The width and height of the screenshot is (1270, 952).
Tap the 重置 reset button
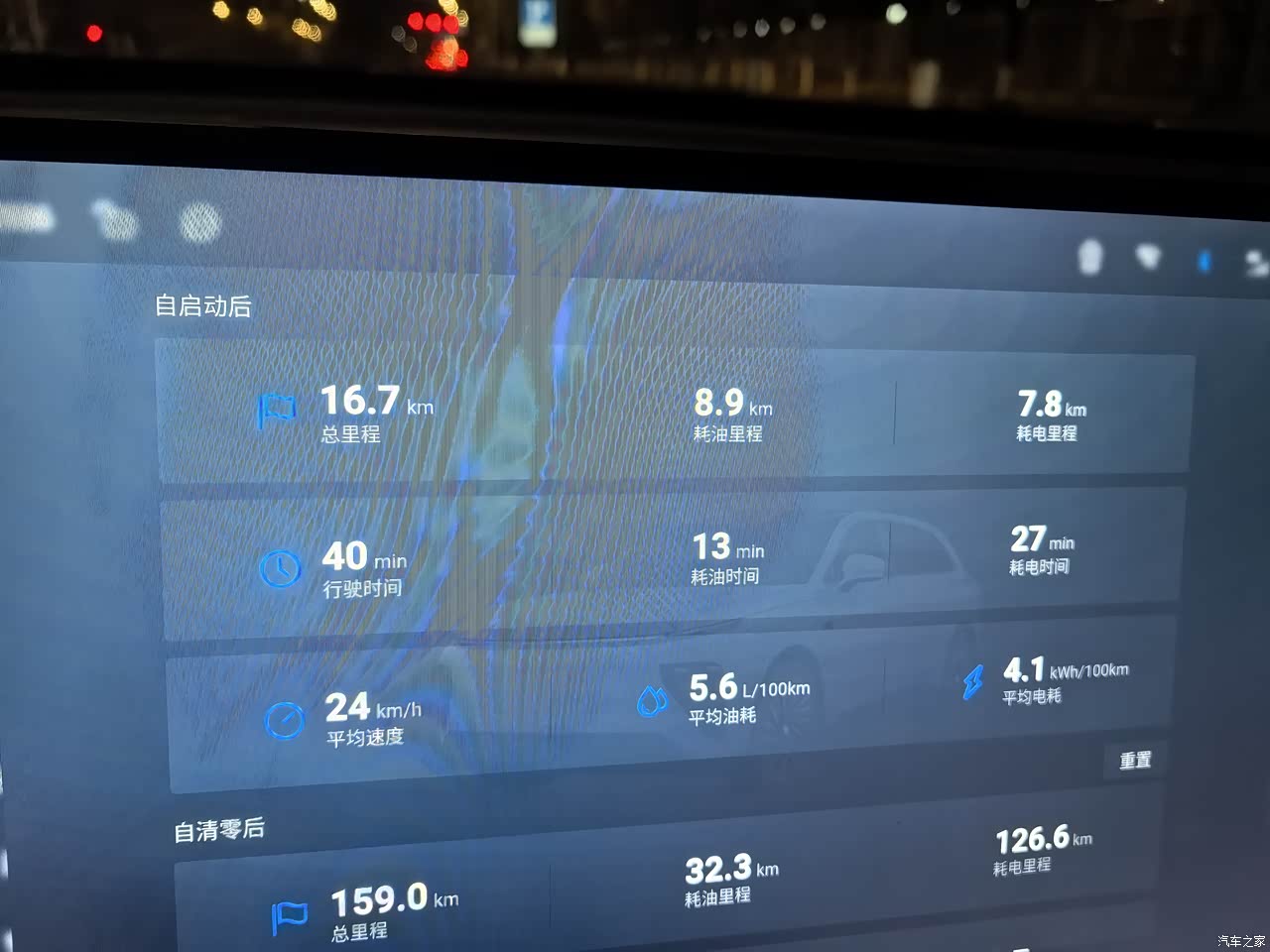[x=1135, y=760]
